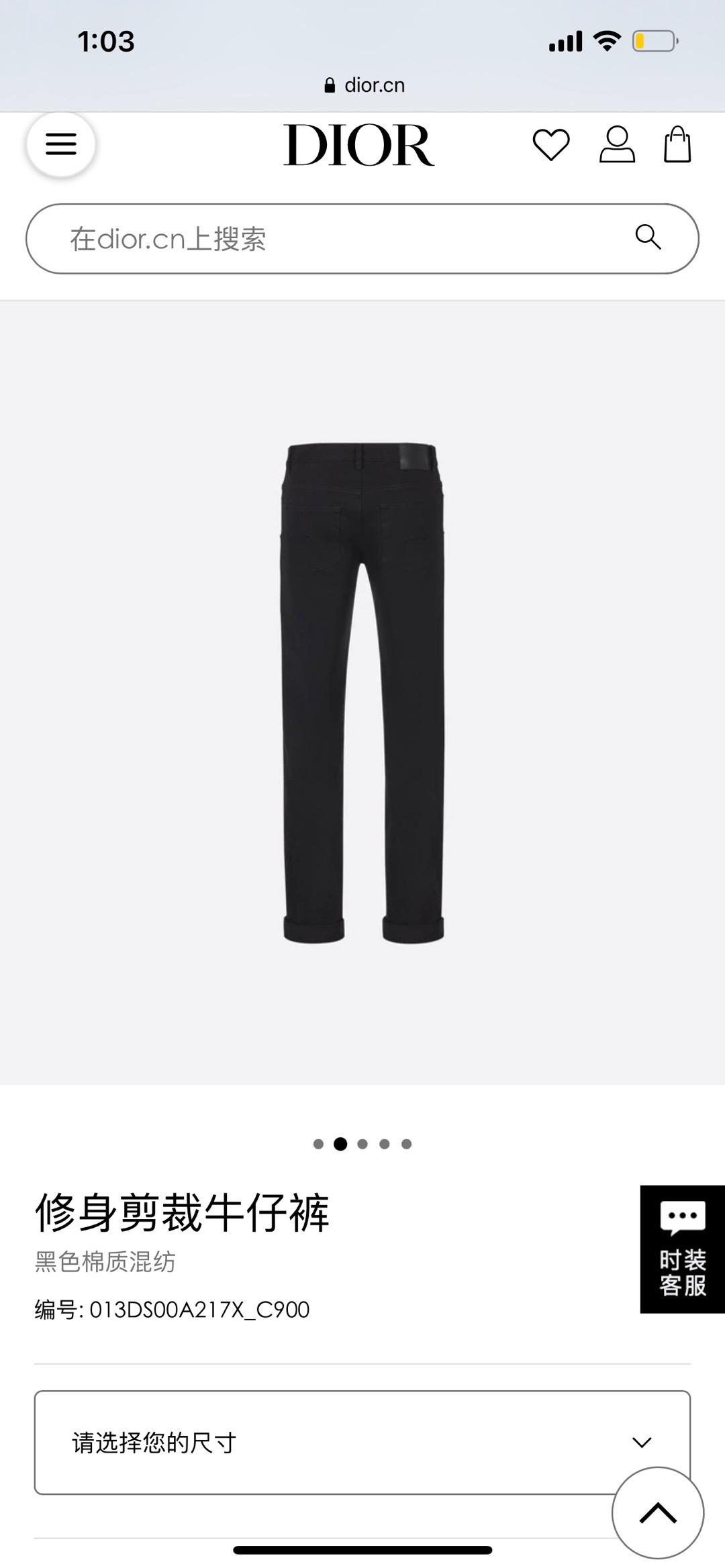This screenshot has height=1568, width=725.
Task: Tap the back-to-top arrow button
Action: [x=658, y=1513]
